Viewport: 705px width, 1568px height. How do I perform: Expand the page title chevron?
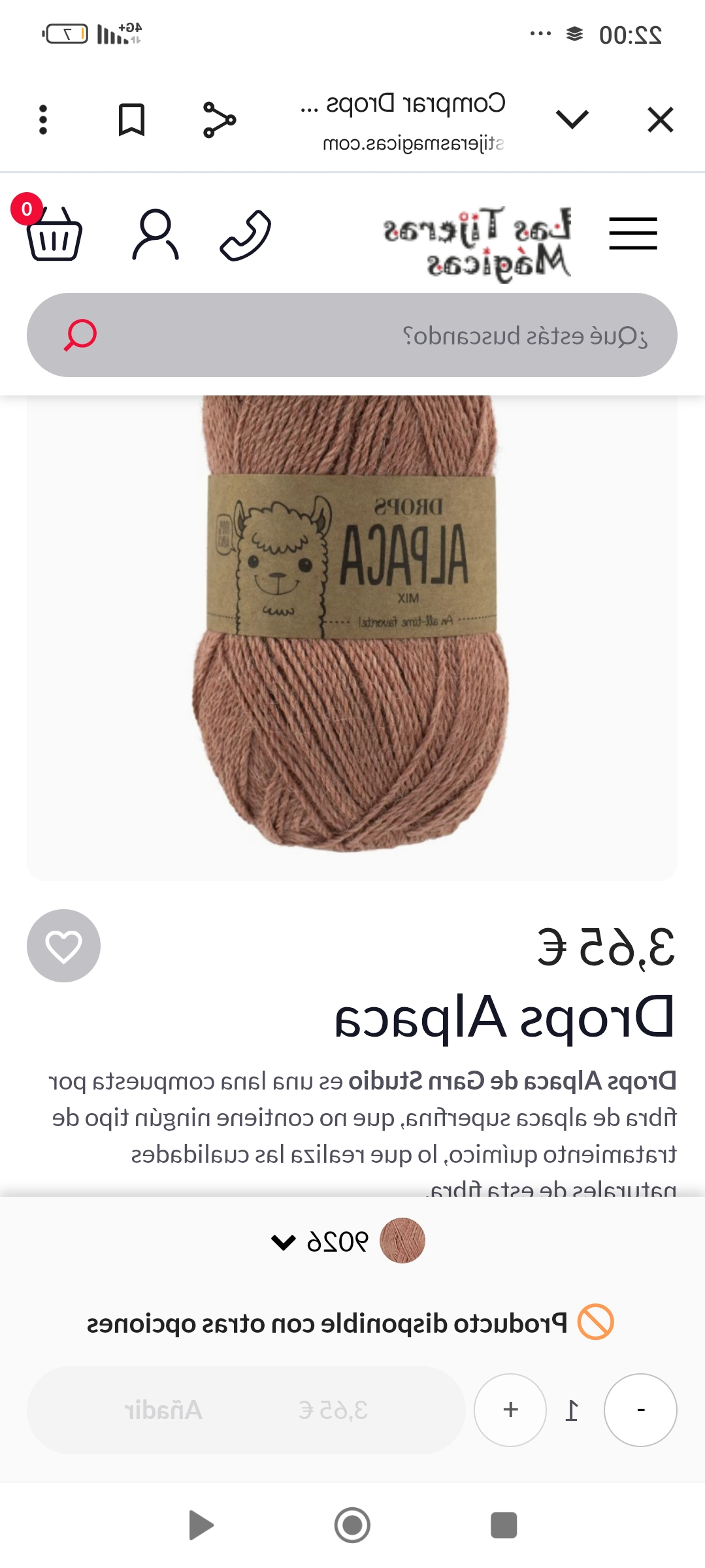click(x=572, y=119)
